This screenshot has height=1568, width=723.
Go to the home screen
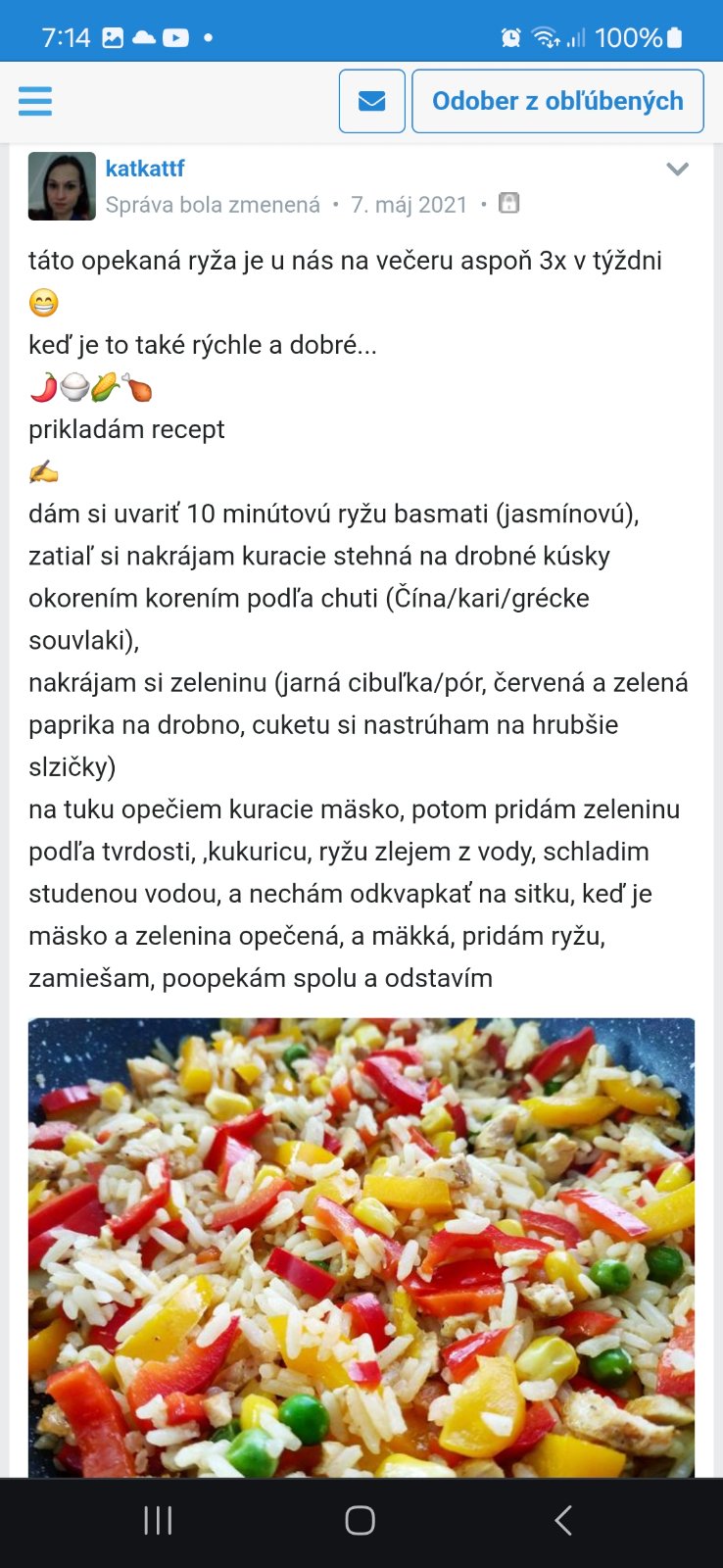click(360, 1520)
